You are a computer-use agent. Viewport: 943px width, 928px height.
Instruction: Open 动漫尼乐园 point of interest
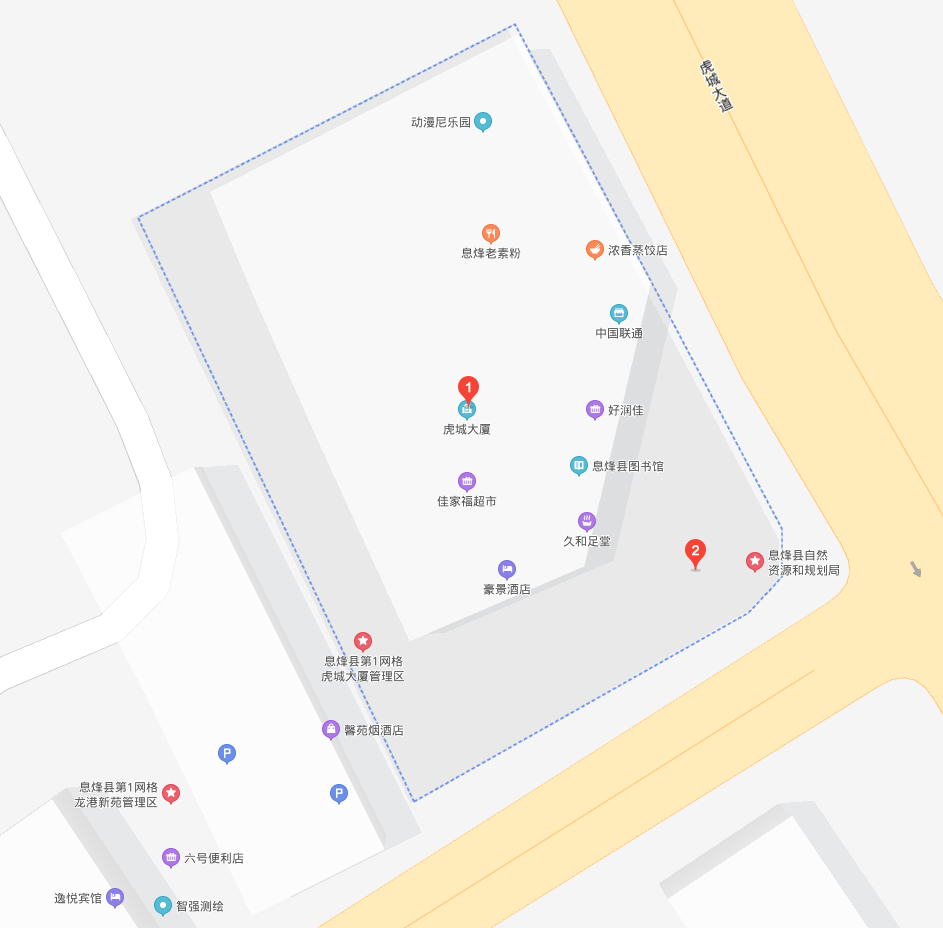[x=483, y=122]
